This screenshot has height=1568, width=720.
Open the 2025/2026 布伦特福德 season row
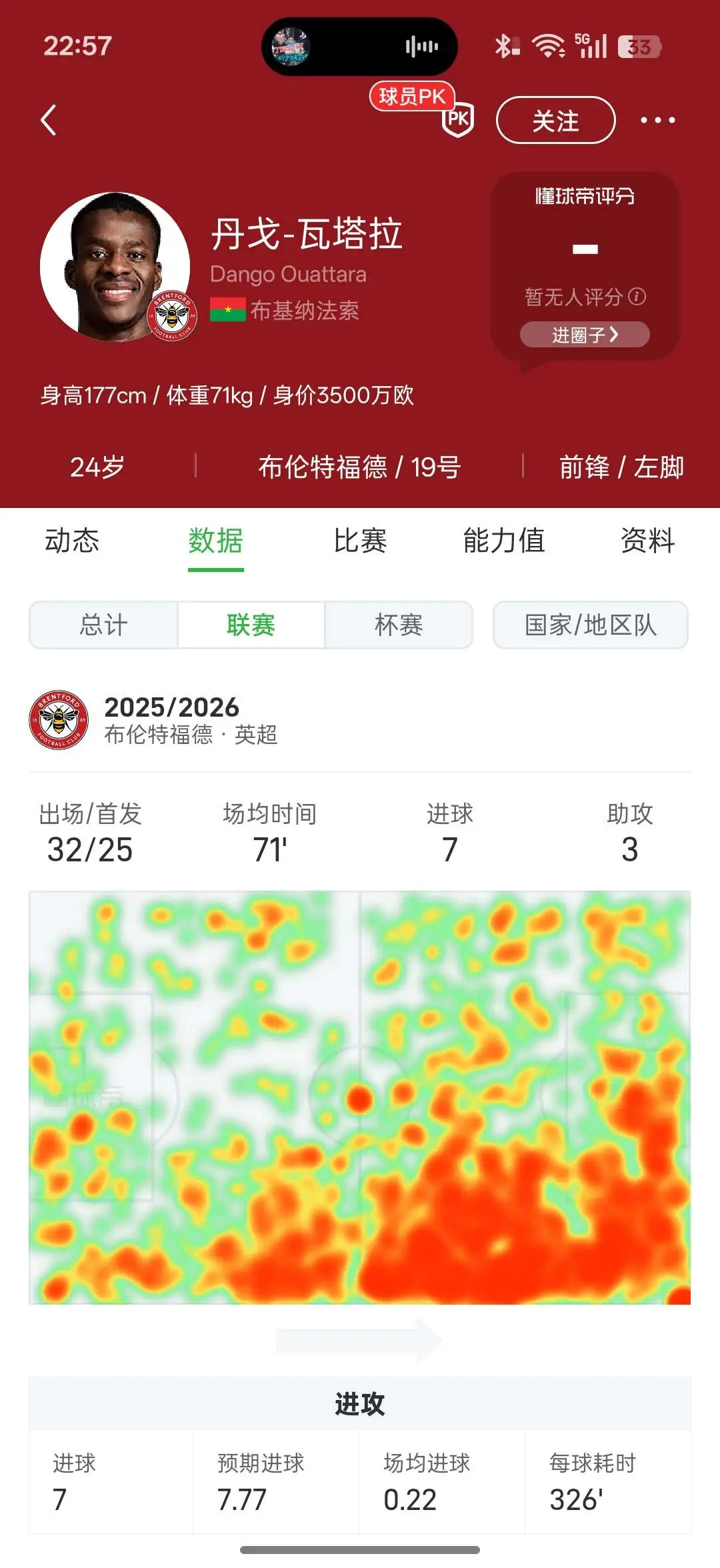pos(360,720)
